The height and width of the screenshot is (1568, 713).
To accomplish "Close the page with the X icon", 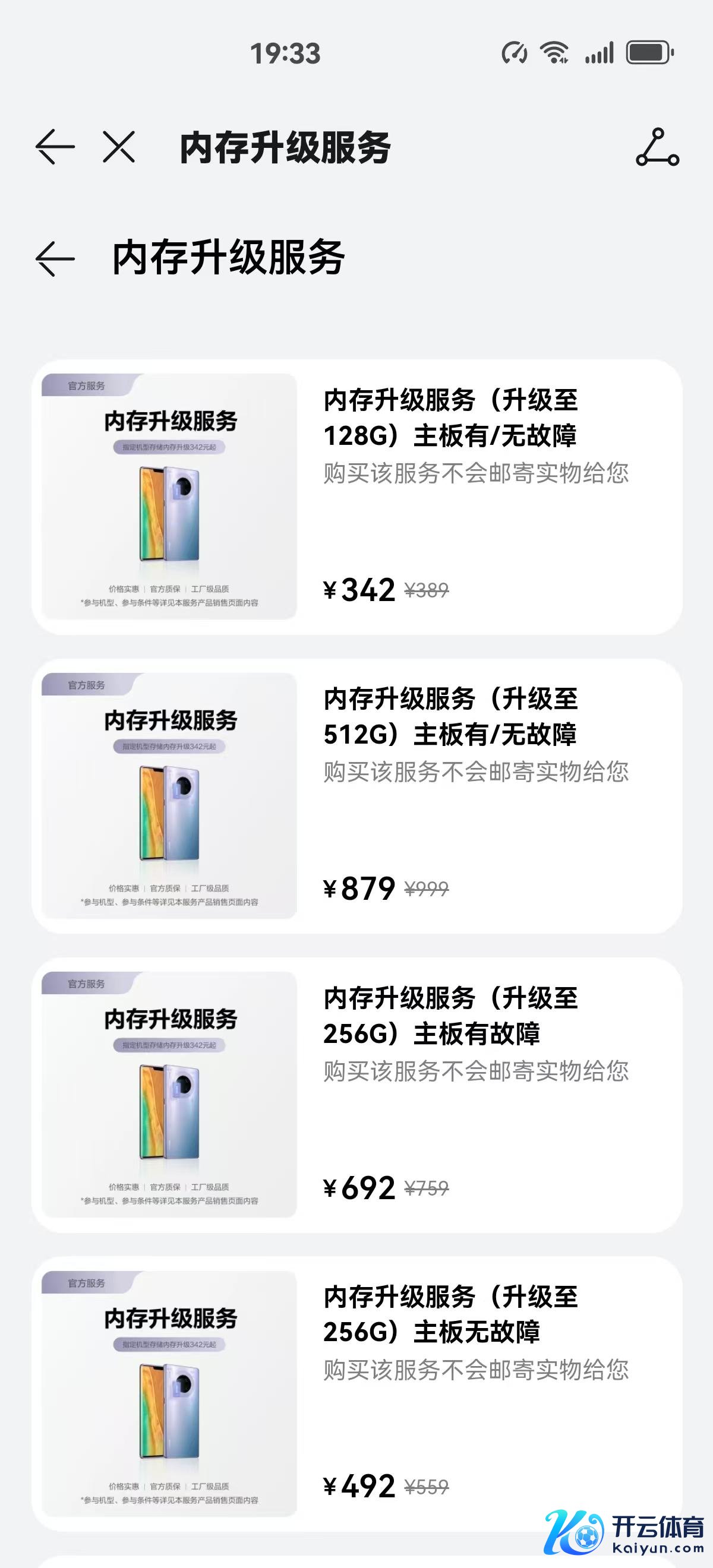I will [119, 147].
